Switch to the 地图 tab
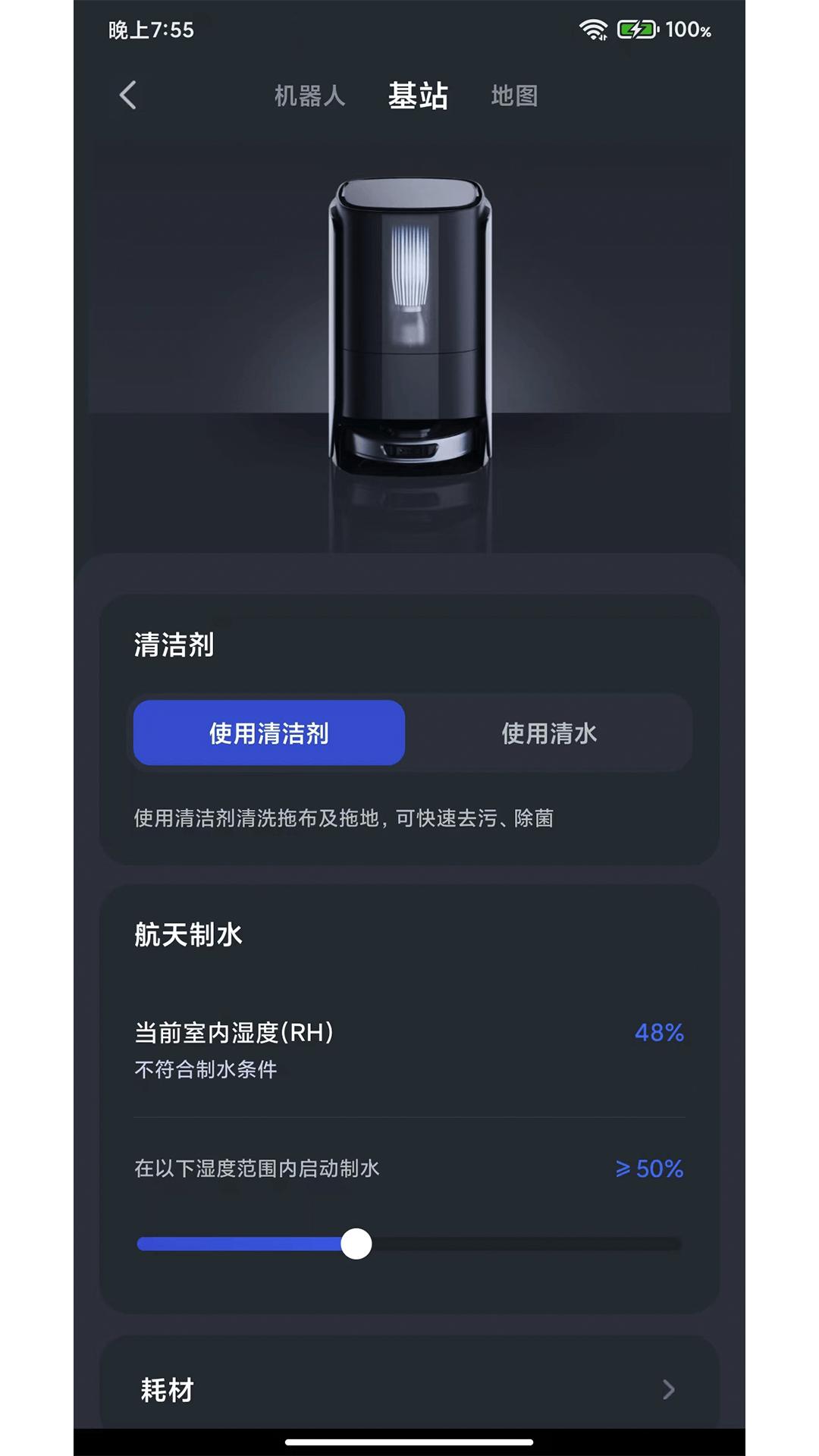The width and height of the screenshot is (819, 1456). 514,96
